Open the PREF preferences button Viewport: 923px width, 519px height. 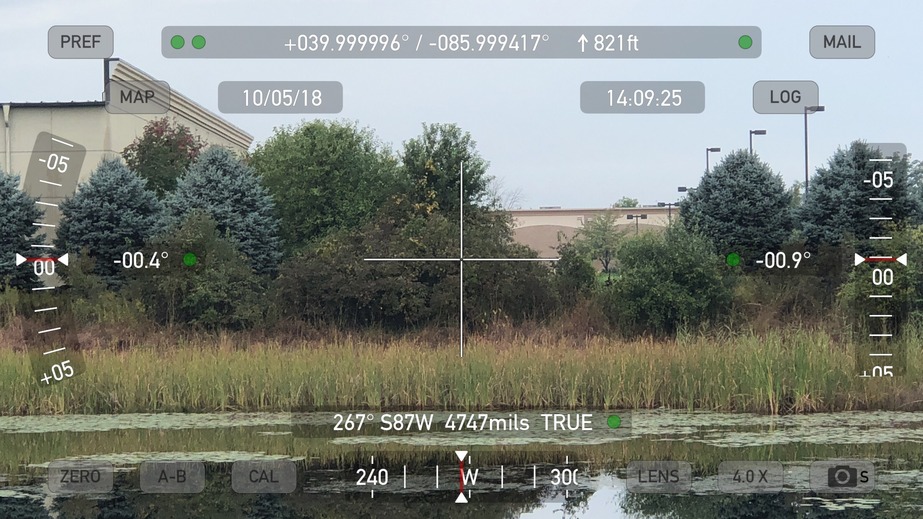click(80, 42)
